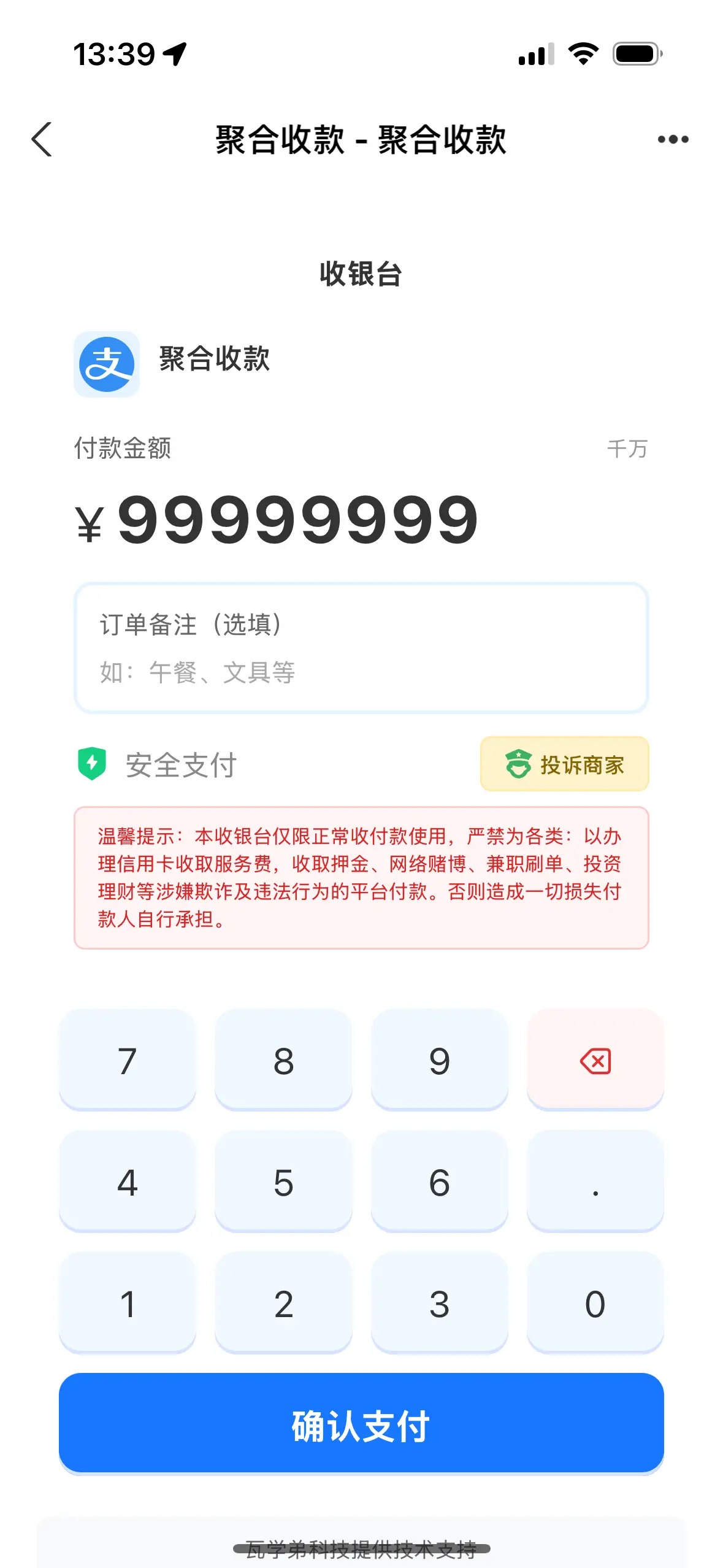Screen dimensions: 723x1568
Task: Insert the decimal point key
Action: pyautogui.click(x=595, y=1182)
